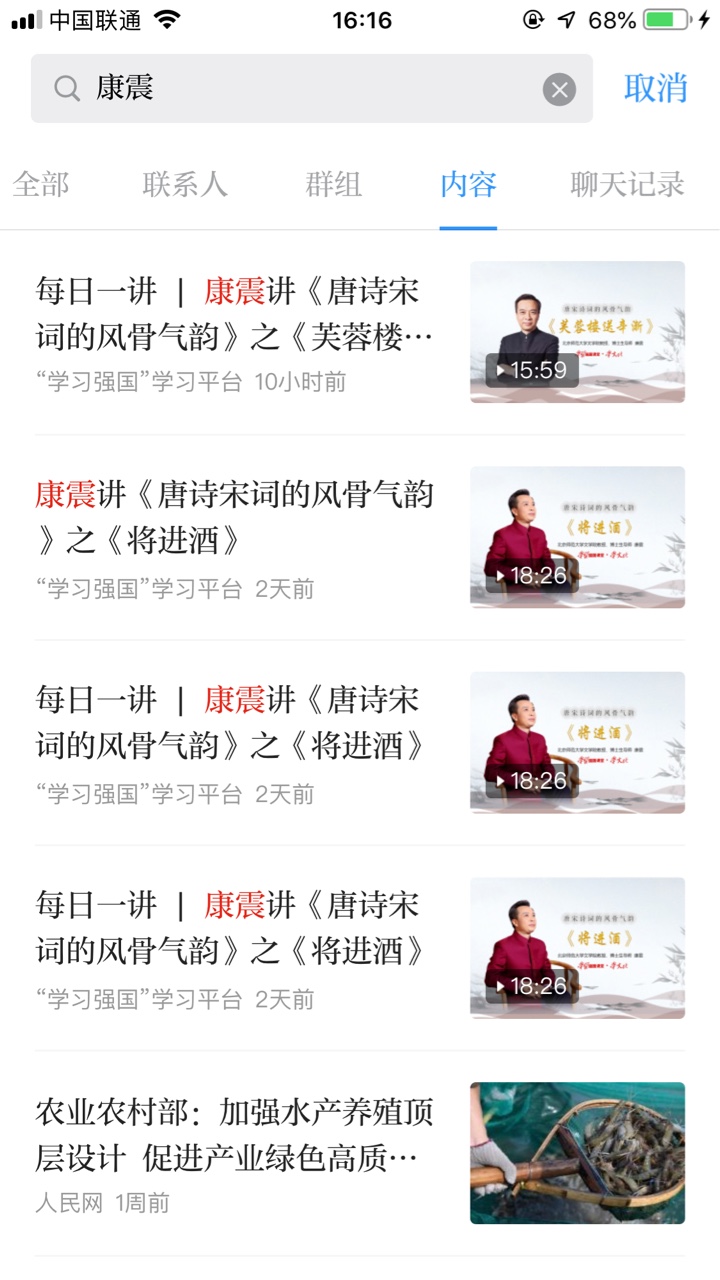
Task: Switch to the 联系人 tab
Action: (x=185, y=184)
